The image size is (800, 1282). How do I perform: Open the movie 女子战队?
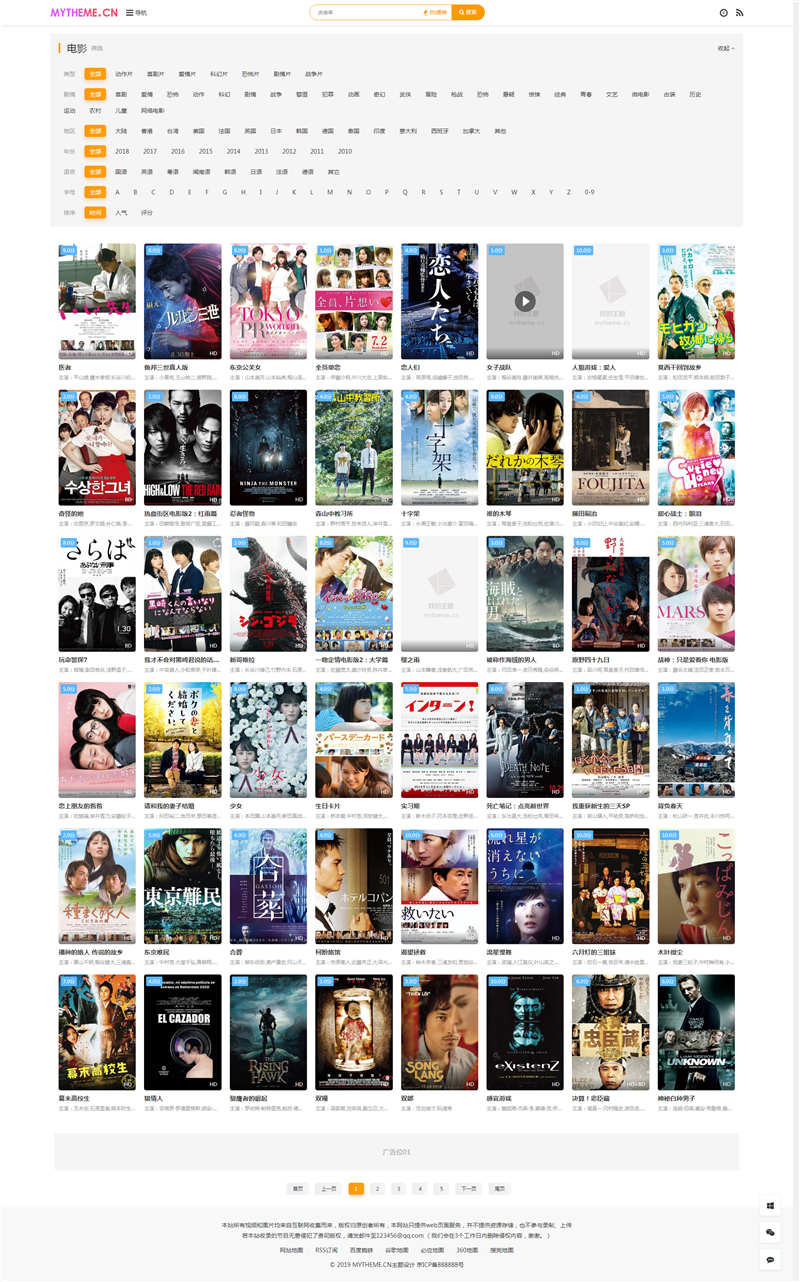click(x=525, y=302)
